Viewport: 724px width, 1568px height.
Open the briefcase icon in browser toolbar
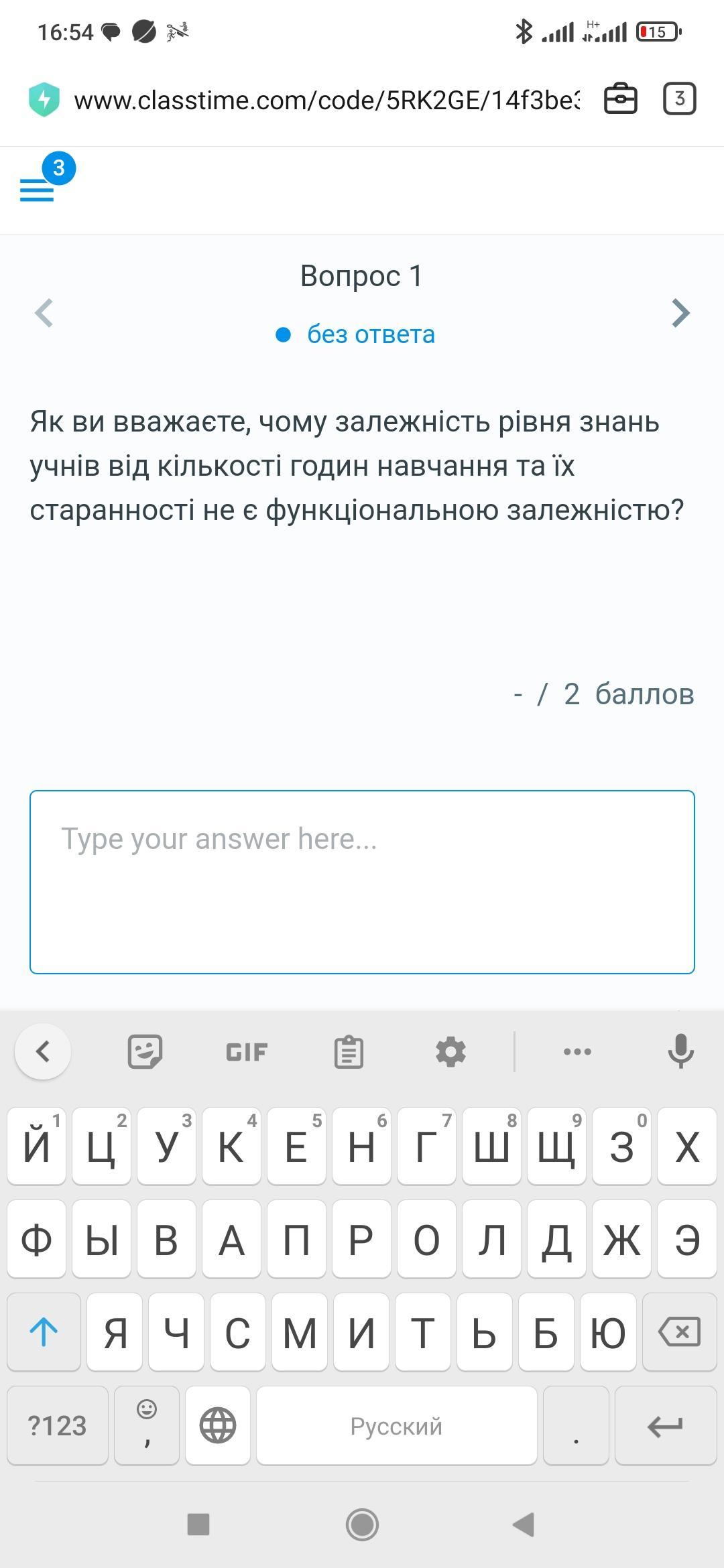coord(621,99)
